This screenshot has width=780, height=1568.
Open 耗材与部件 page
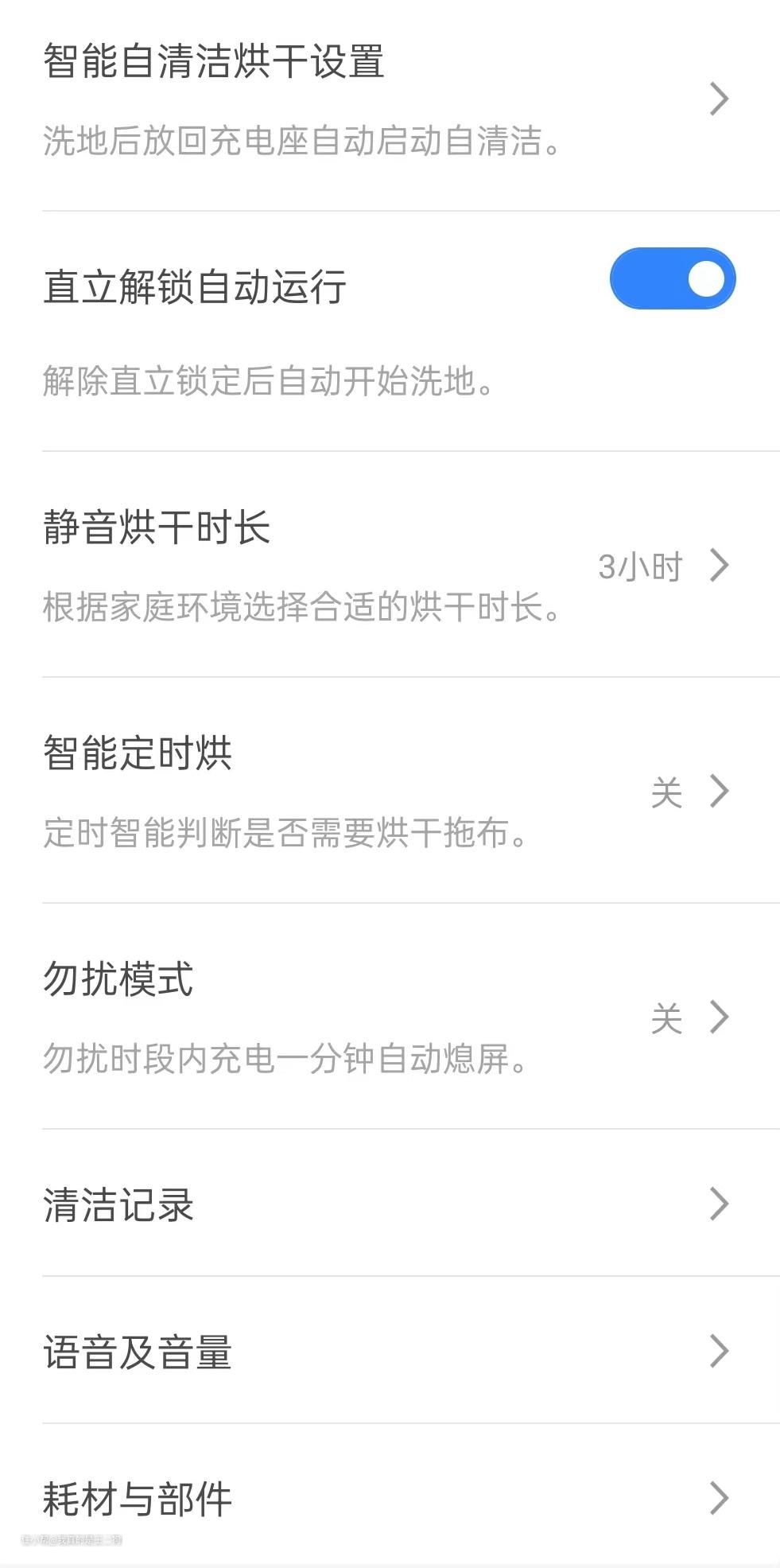(390, 1498)
